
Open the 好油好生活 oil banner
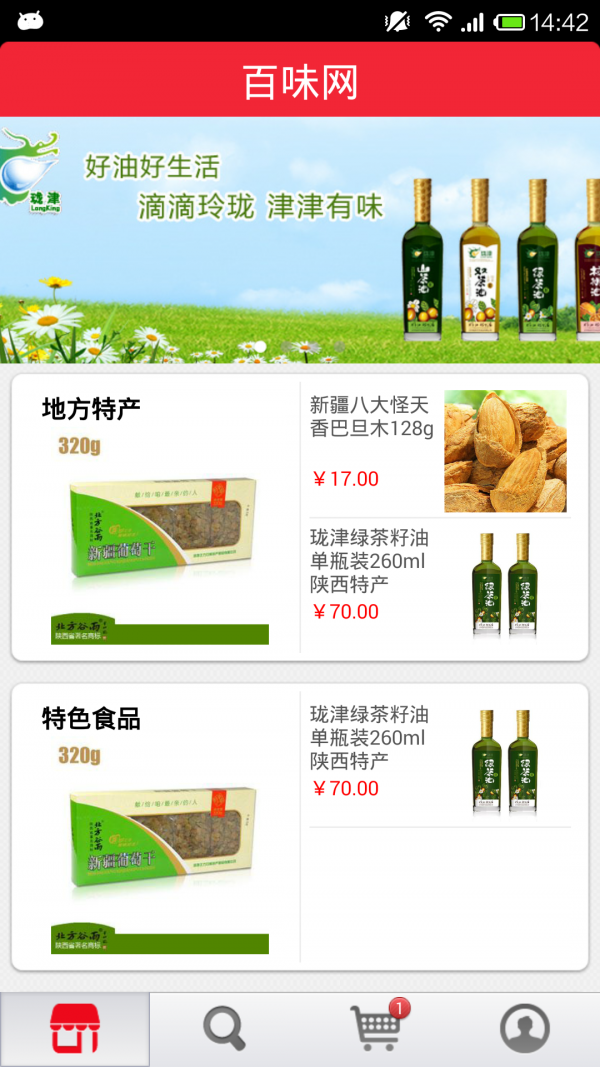click(x=300, y=240)
